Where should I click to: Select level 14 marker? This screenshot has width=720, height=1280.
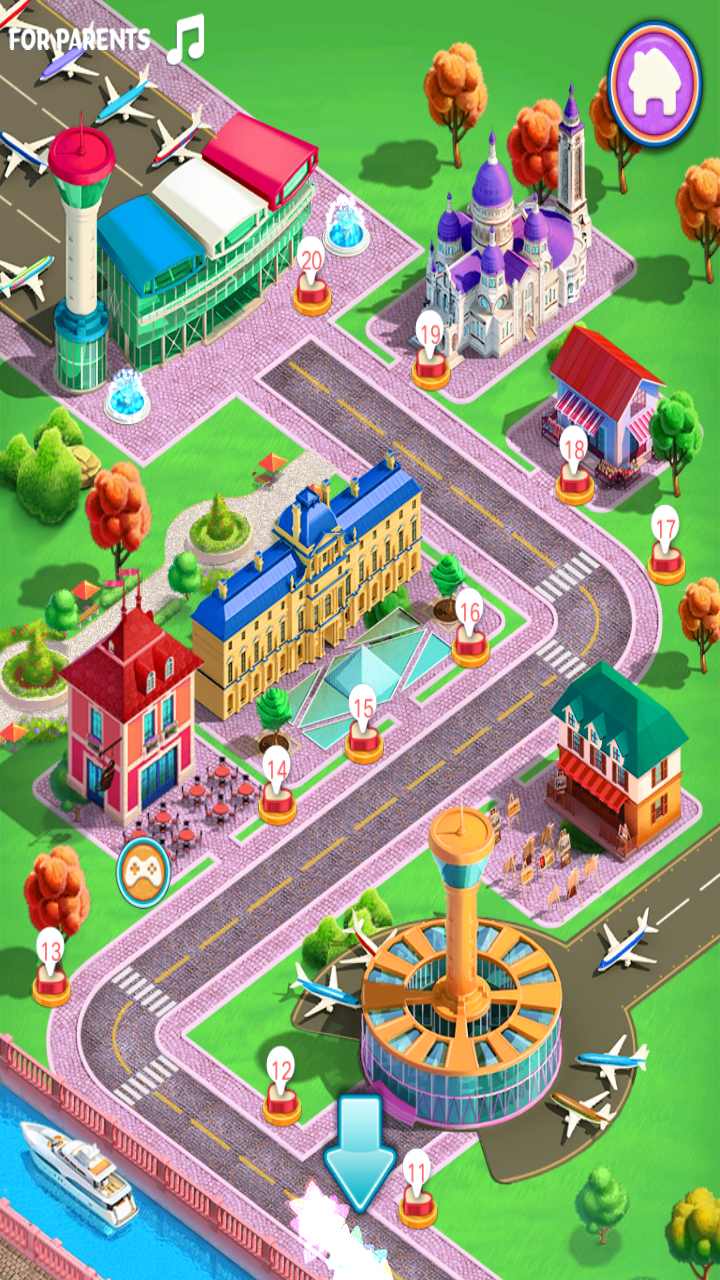point(277,787)
